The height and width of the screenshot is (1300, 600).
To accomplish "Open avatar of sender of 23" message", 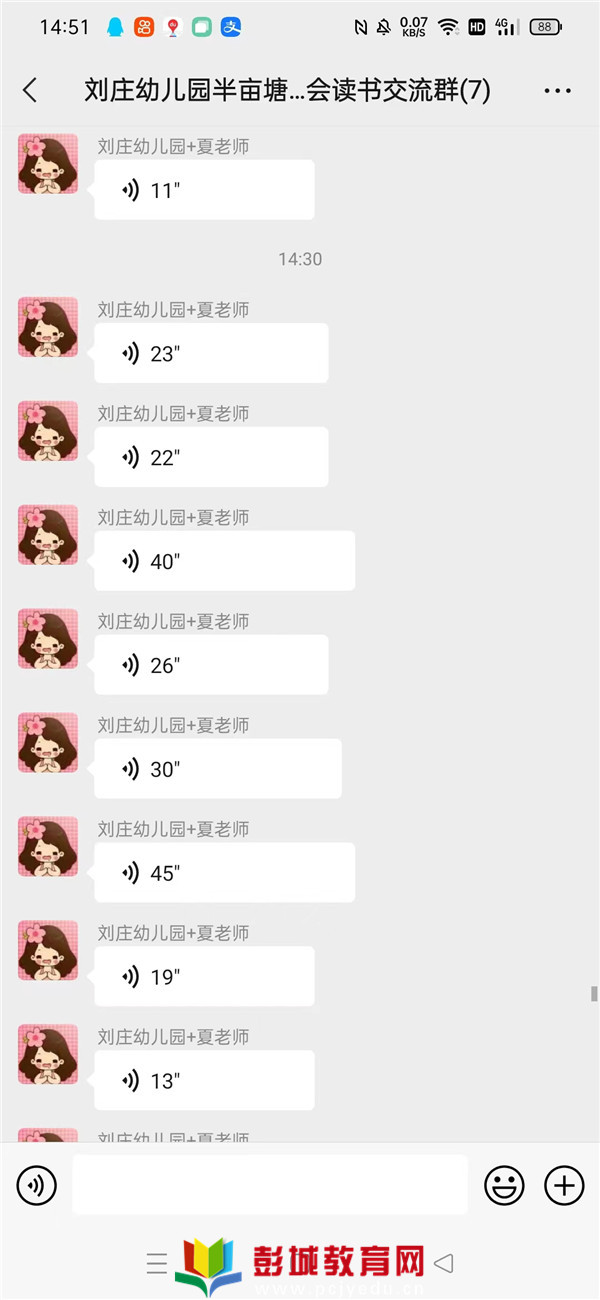I will (x=48, y=327).
